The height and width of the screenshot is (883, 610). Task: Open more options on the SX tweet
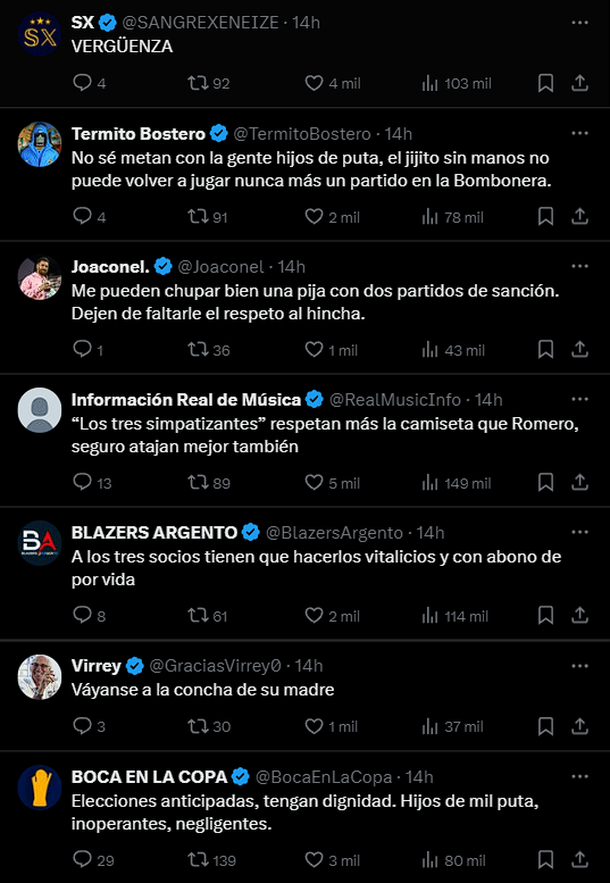point(580,21)
